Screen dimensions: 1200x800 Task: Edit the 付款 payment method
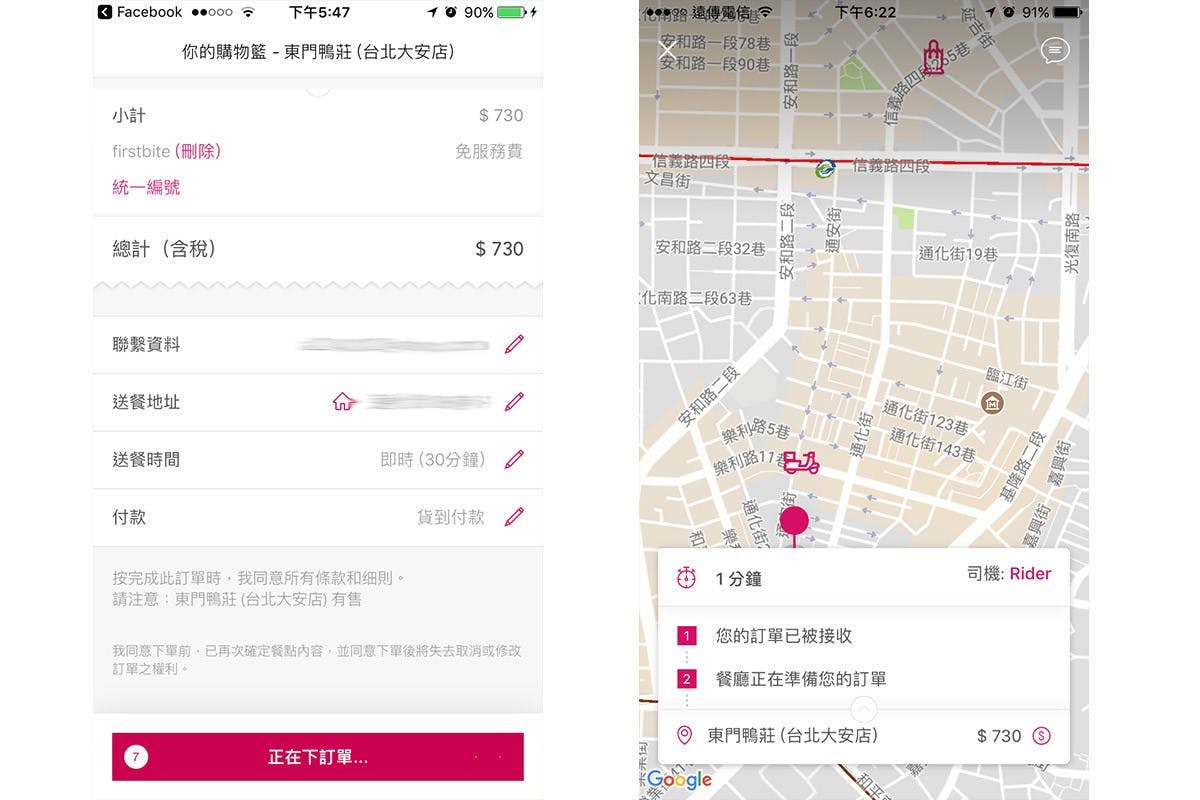point(514,517)
